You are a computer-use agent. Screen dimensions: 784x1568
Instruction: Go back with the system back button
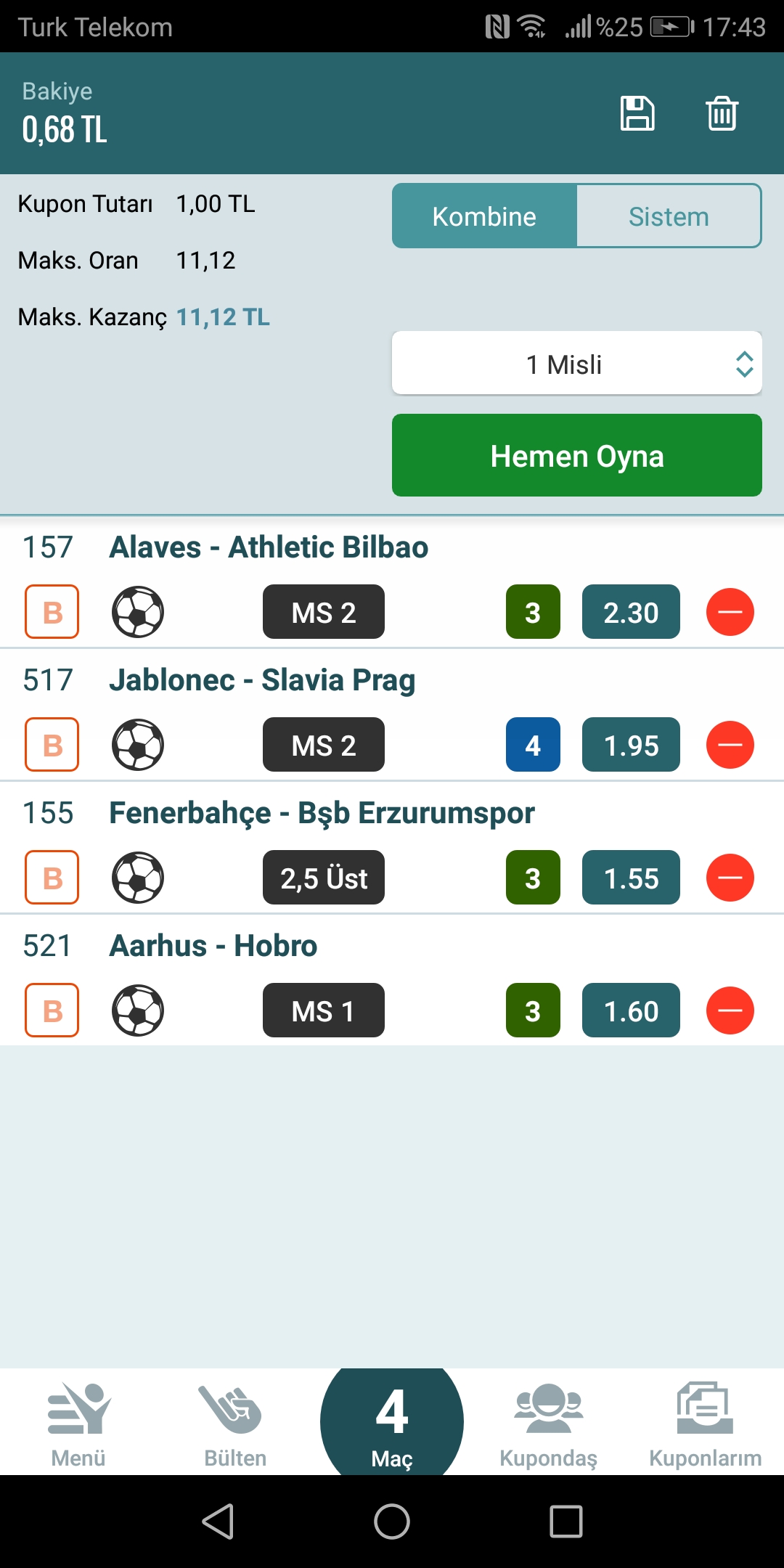pos(218,1521)
